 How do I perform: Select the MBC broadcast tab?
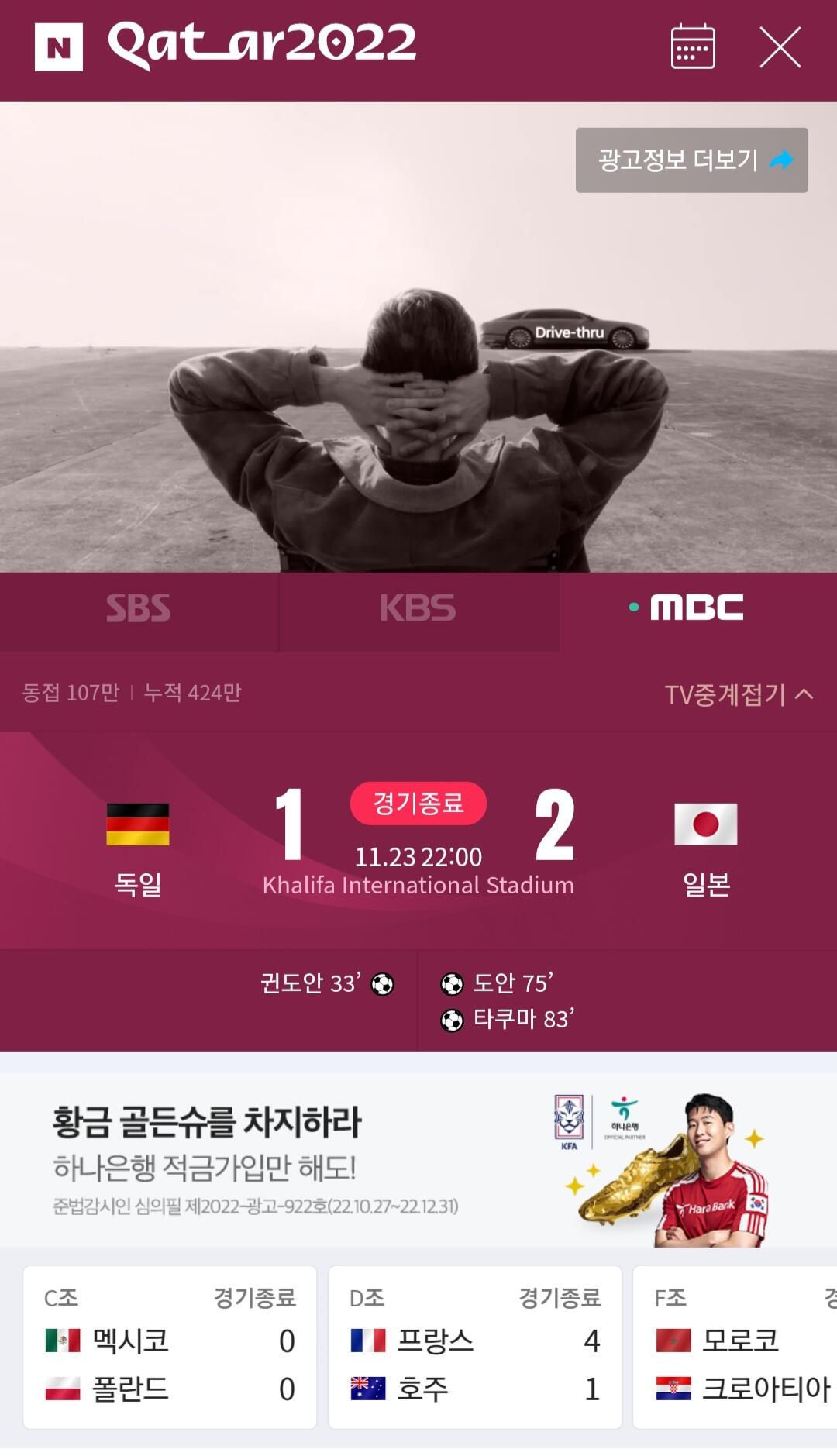click(x=697, y=609)
